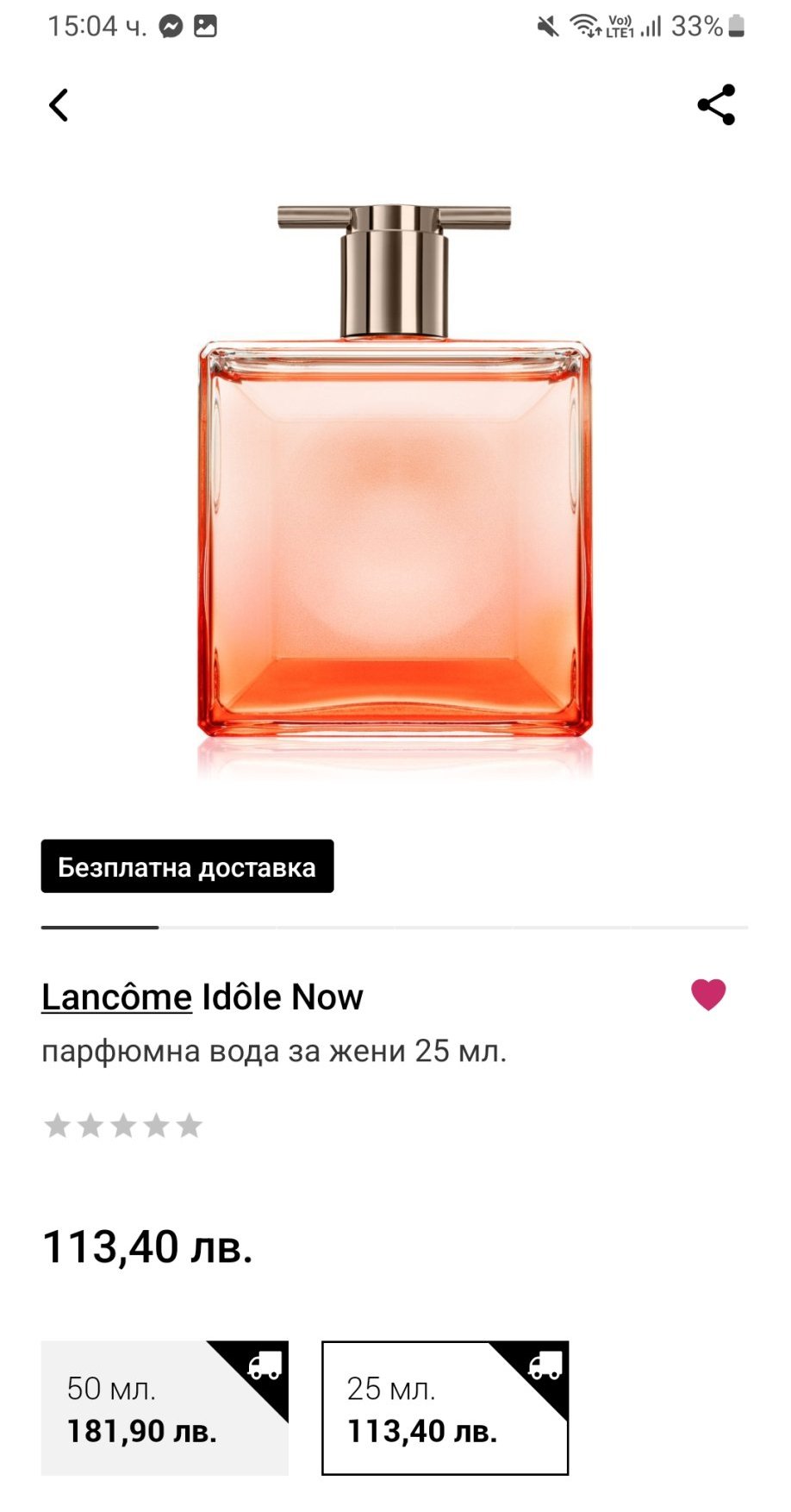Remove the perfume from favorites via heart

[x=708, y=995]
